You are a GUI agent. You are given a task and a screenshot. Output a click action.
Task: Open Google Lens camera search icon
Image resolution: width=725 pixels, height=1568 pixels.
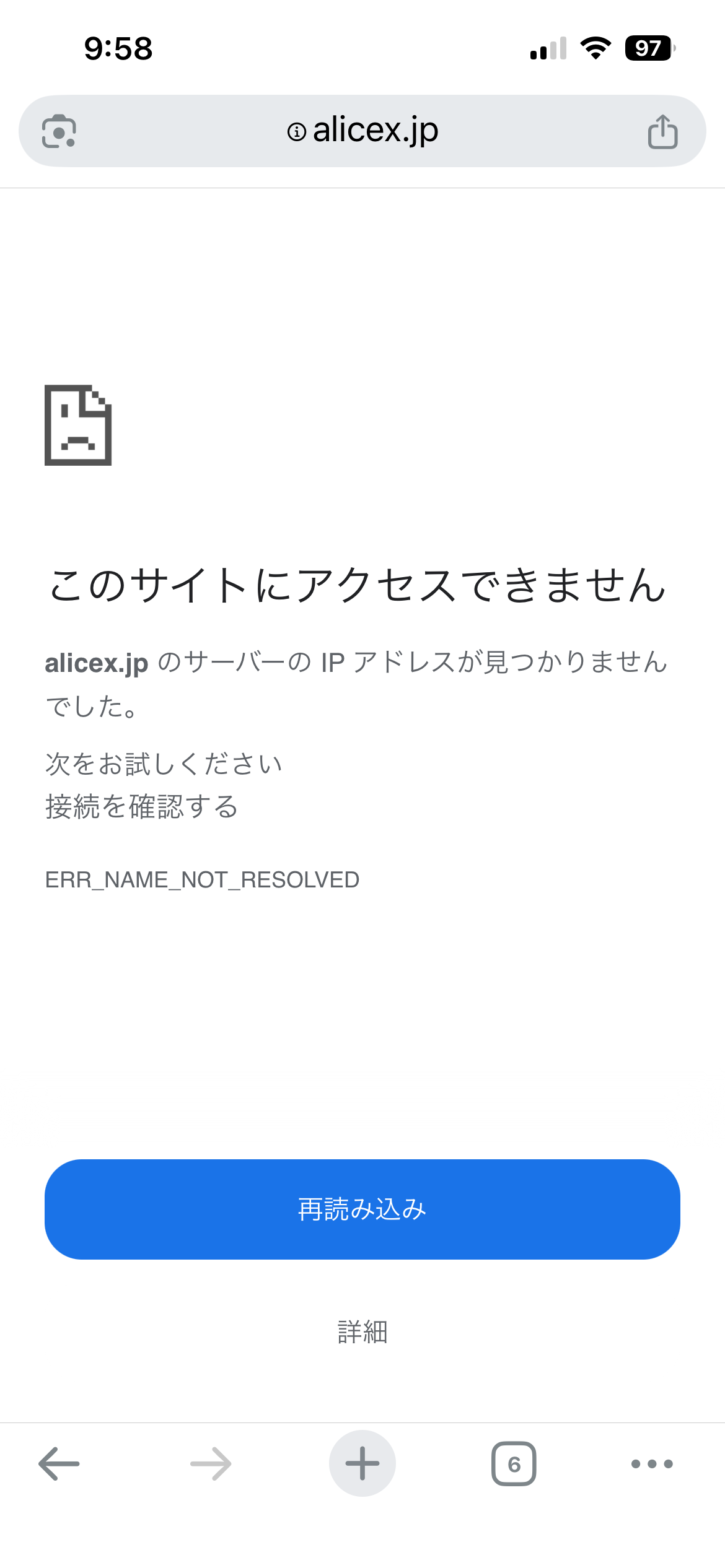coord(59,131)
